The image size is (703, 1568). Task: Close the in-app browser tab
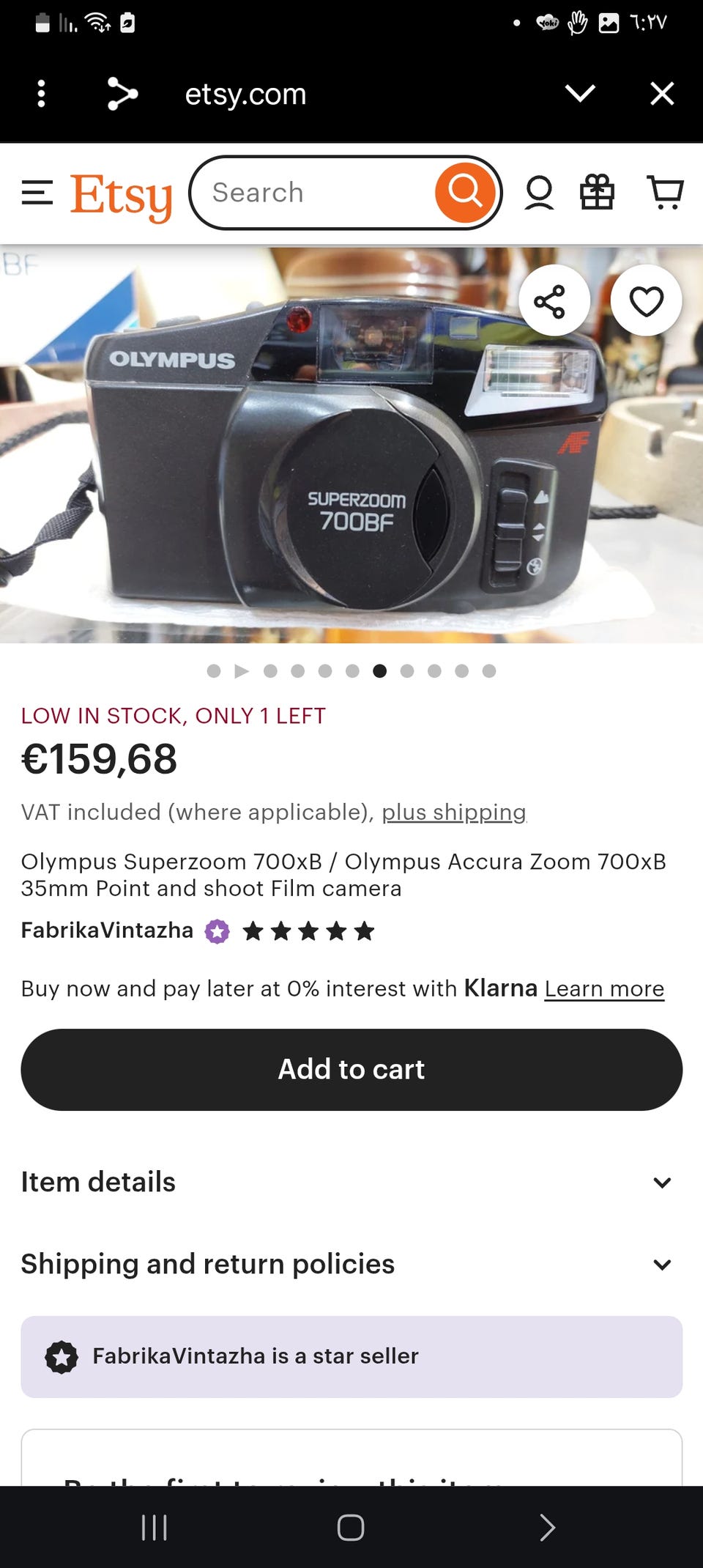tap(662, 94)
